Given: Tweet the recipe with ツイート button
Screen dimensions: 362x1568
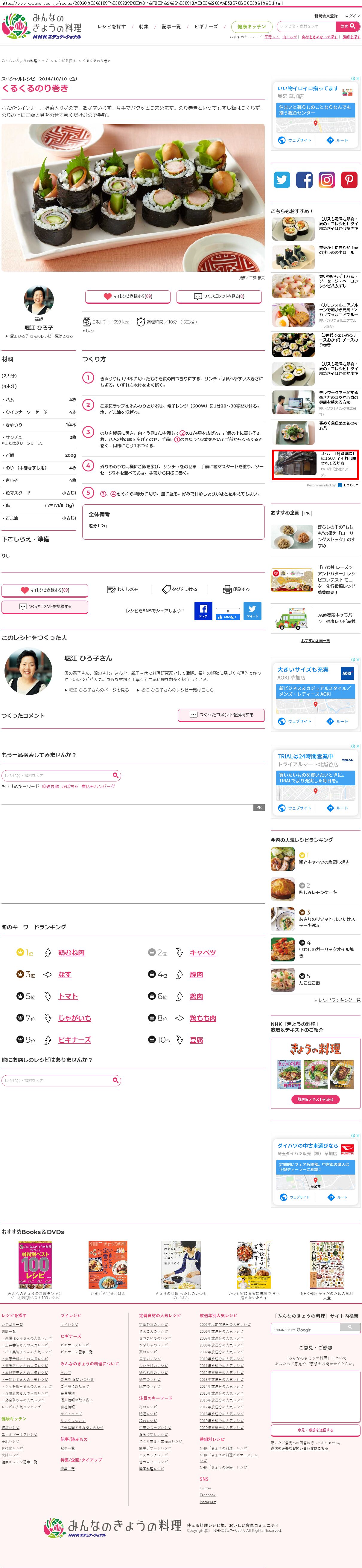Looking at the screenshot, I should coord(252,610).
